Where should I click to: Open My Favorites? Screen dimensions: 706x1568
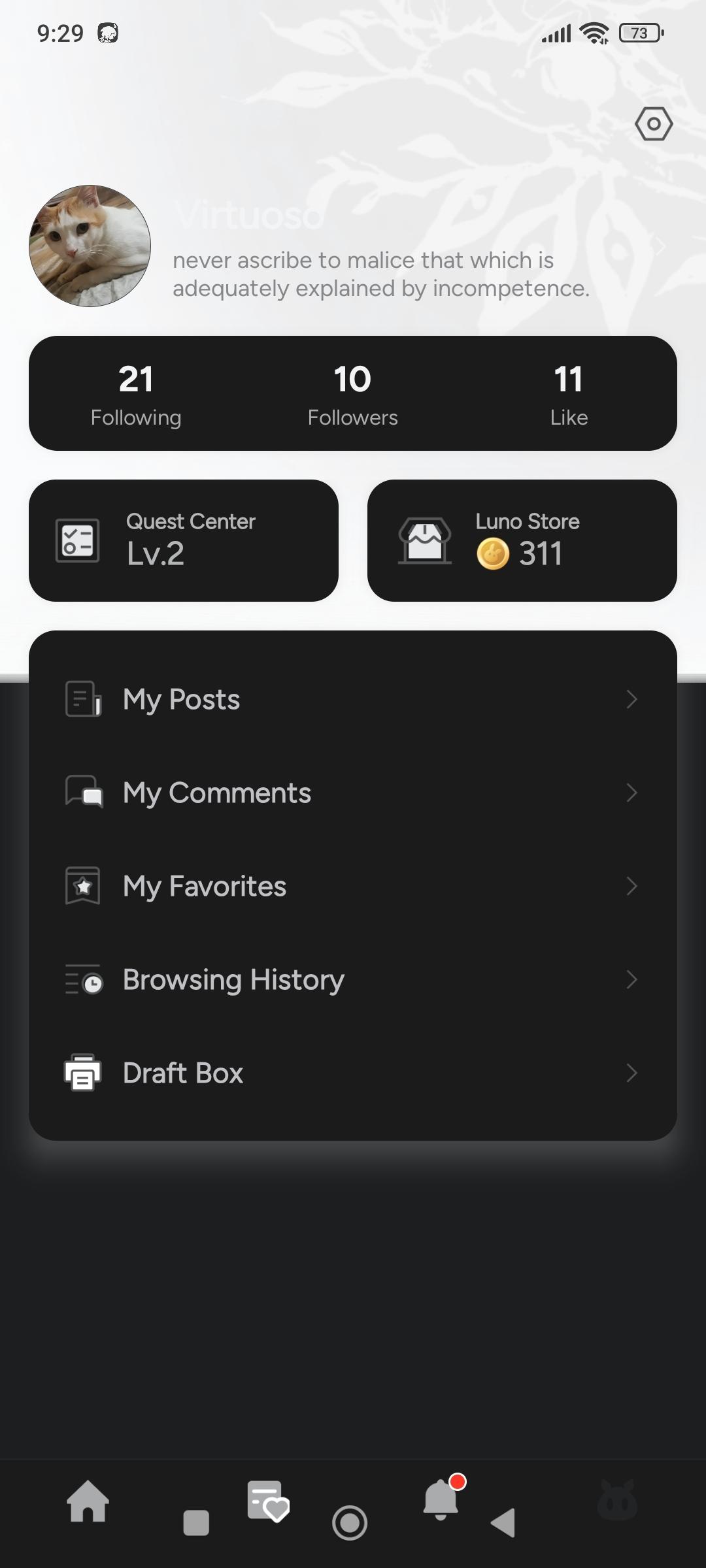[x=353, y=886]
